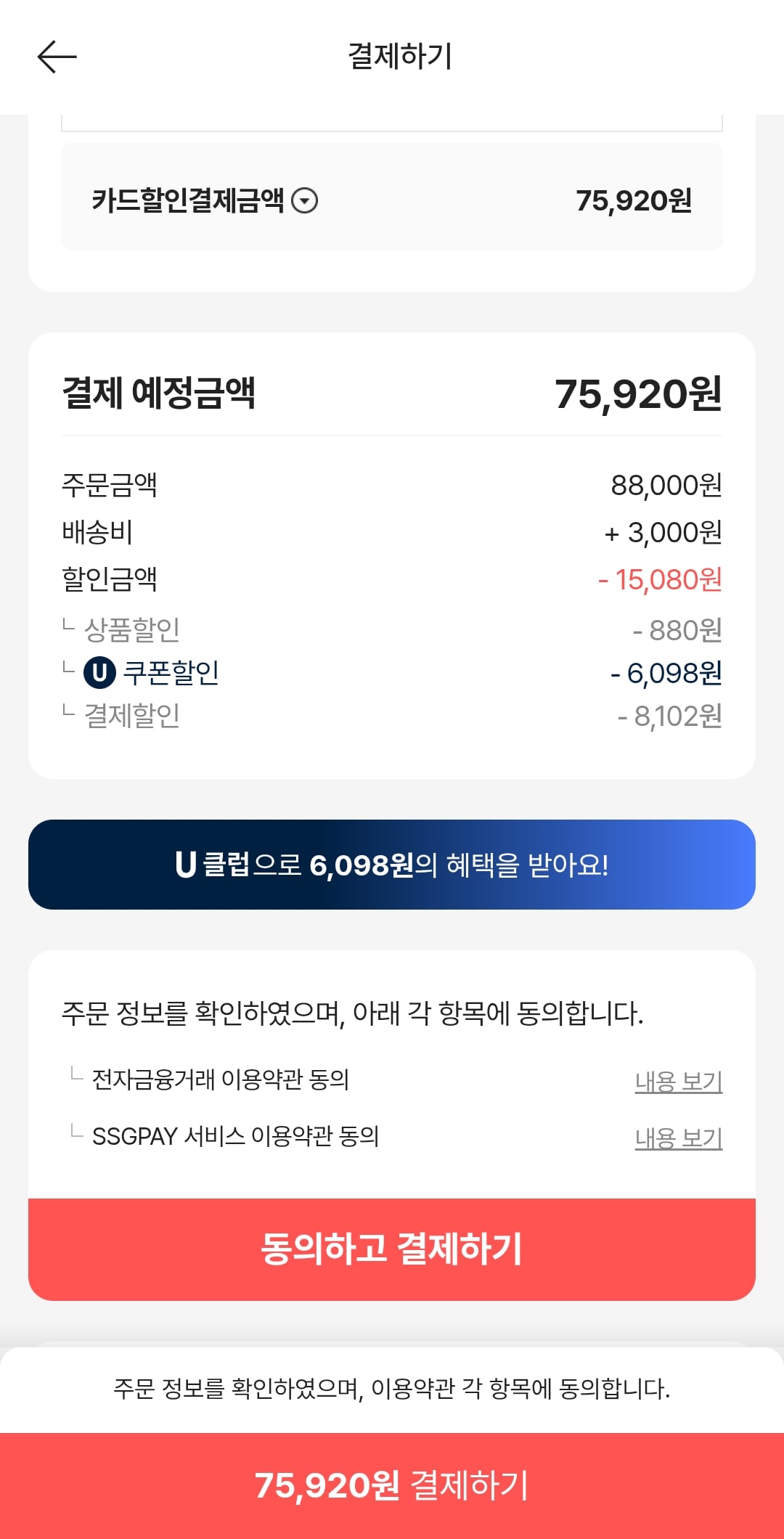The image size is (784, 1539).
Task: Expand the 카드할인결제금액 details
Action: (304, 200)
